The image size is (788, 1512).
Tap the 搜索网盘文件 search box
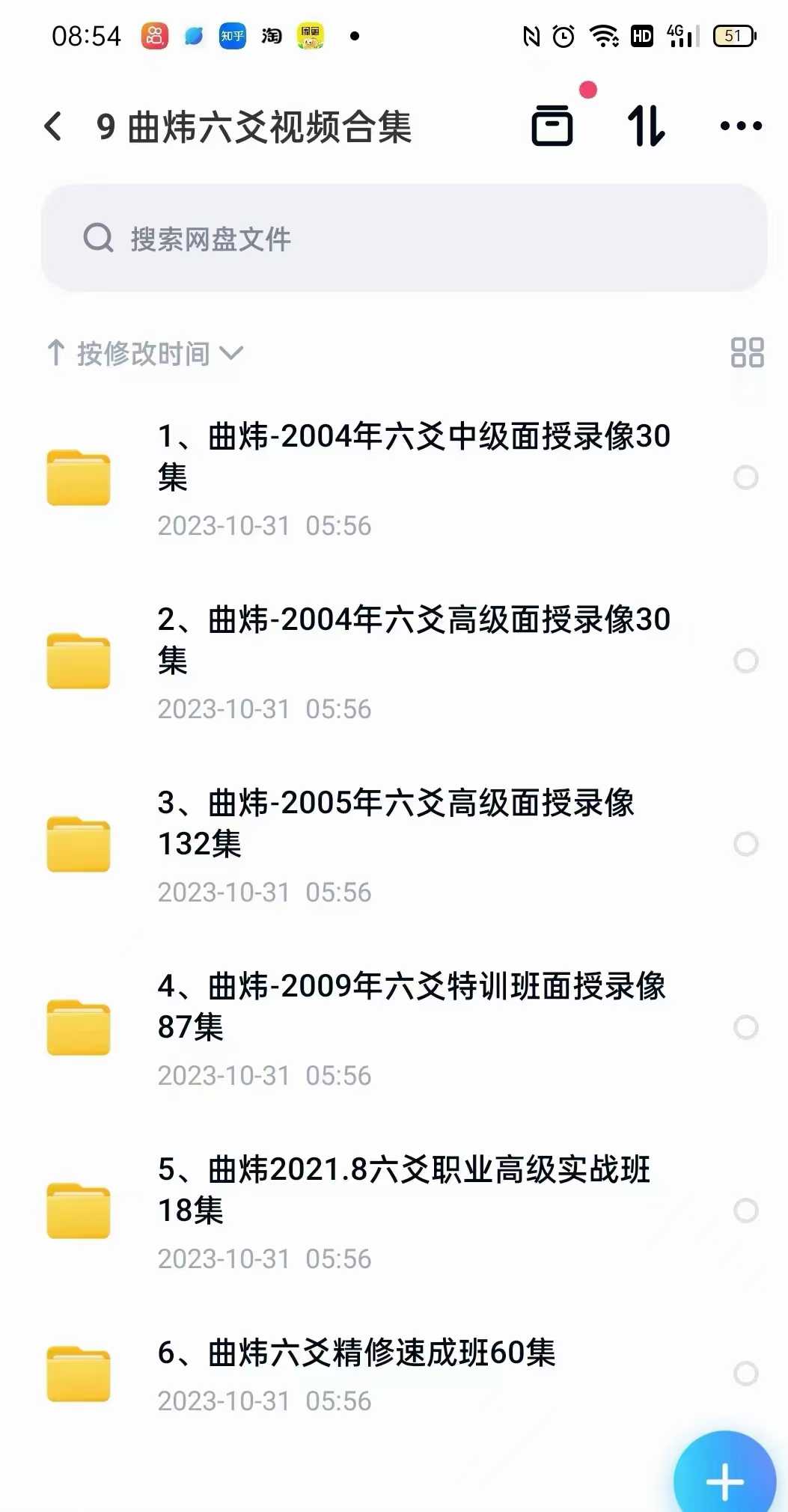coord(404,239)
